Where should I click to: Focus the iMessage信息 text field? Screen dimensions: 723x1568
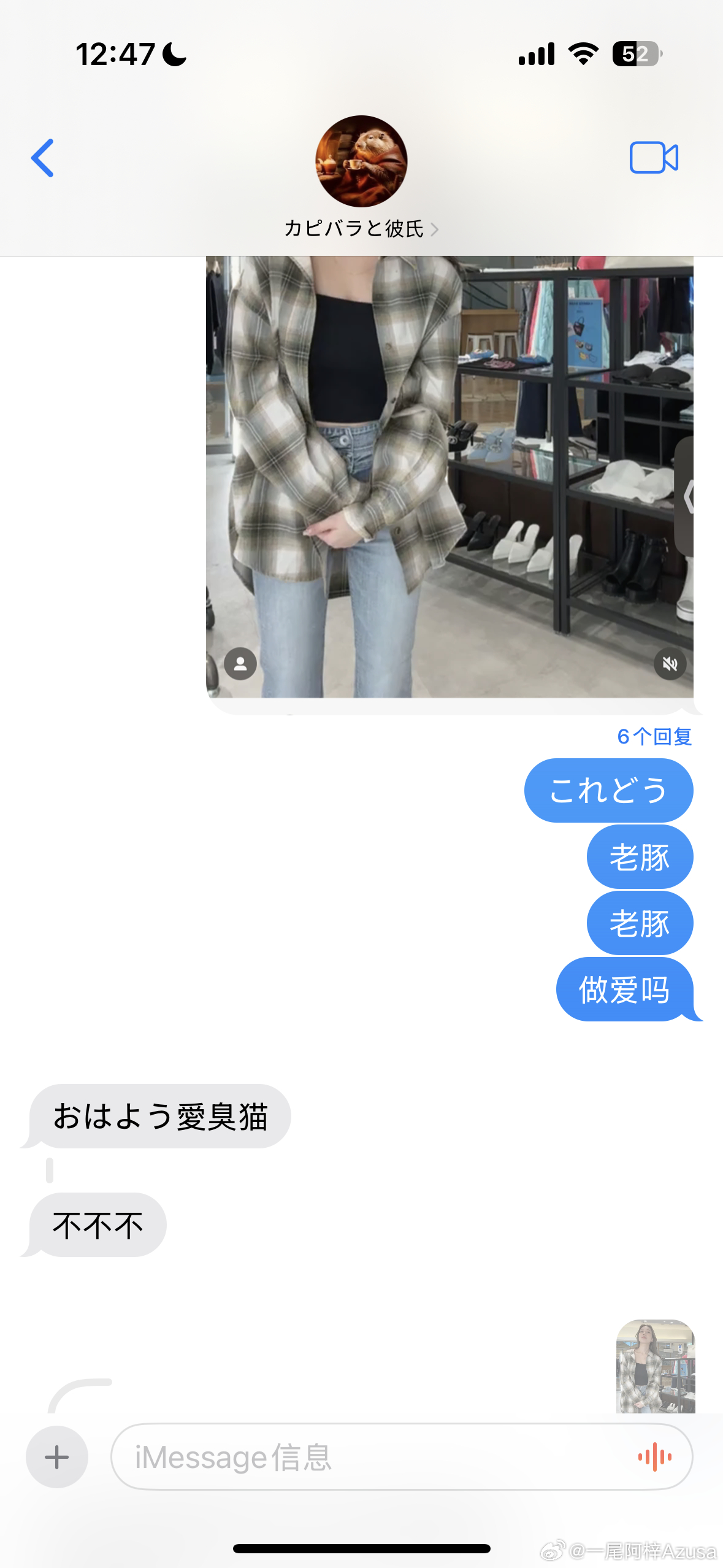[x=368, y=1457]
